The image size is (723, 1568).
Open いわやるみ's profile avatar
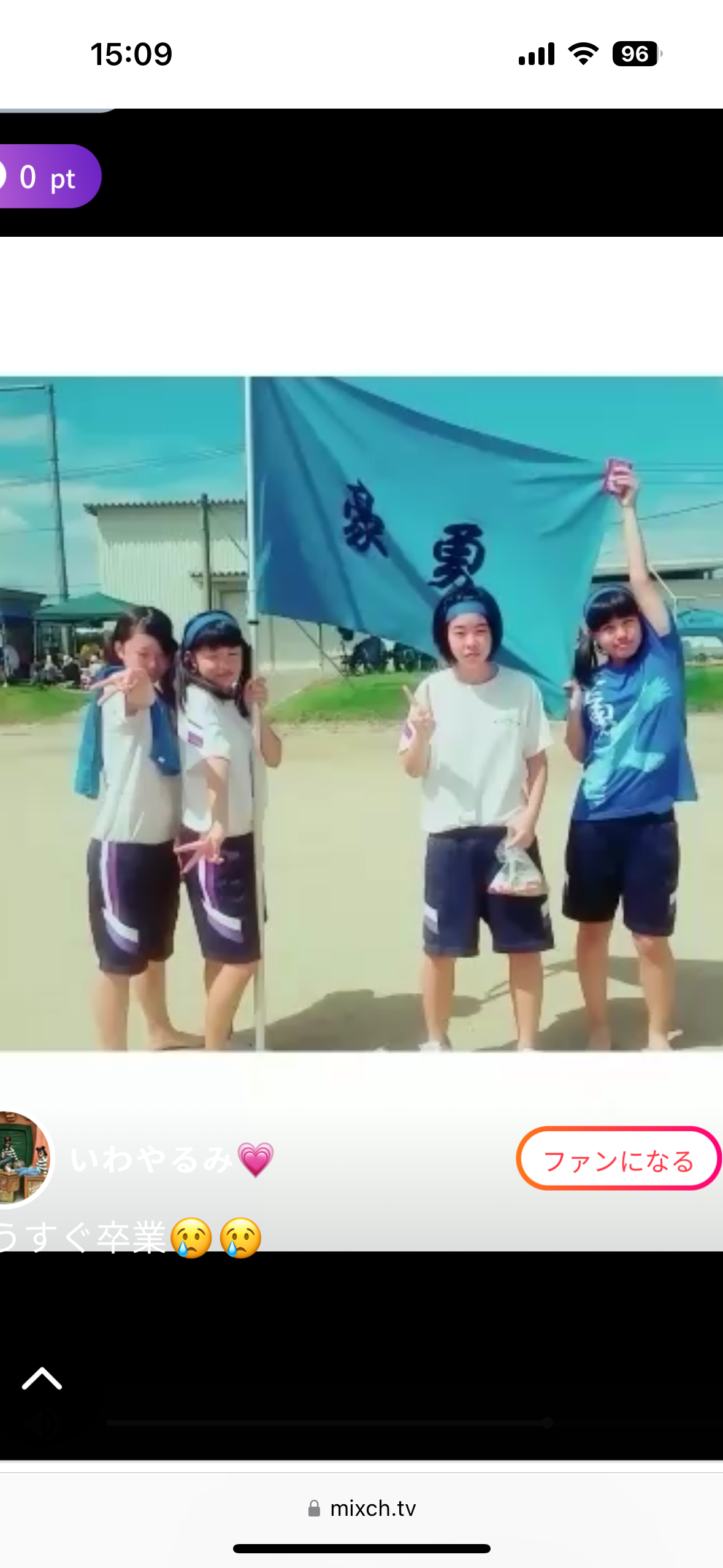pos(25,1158)
